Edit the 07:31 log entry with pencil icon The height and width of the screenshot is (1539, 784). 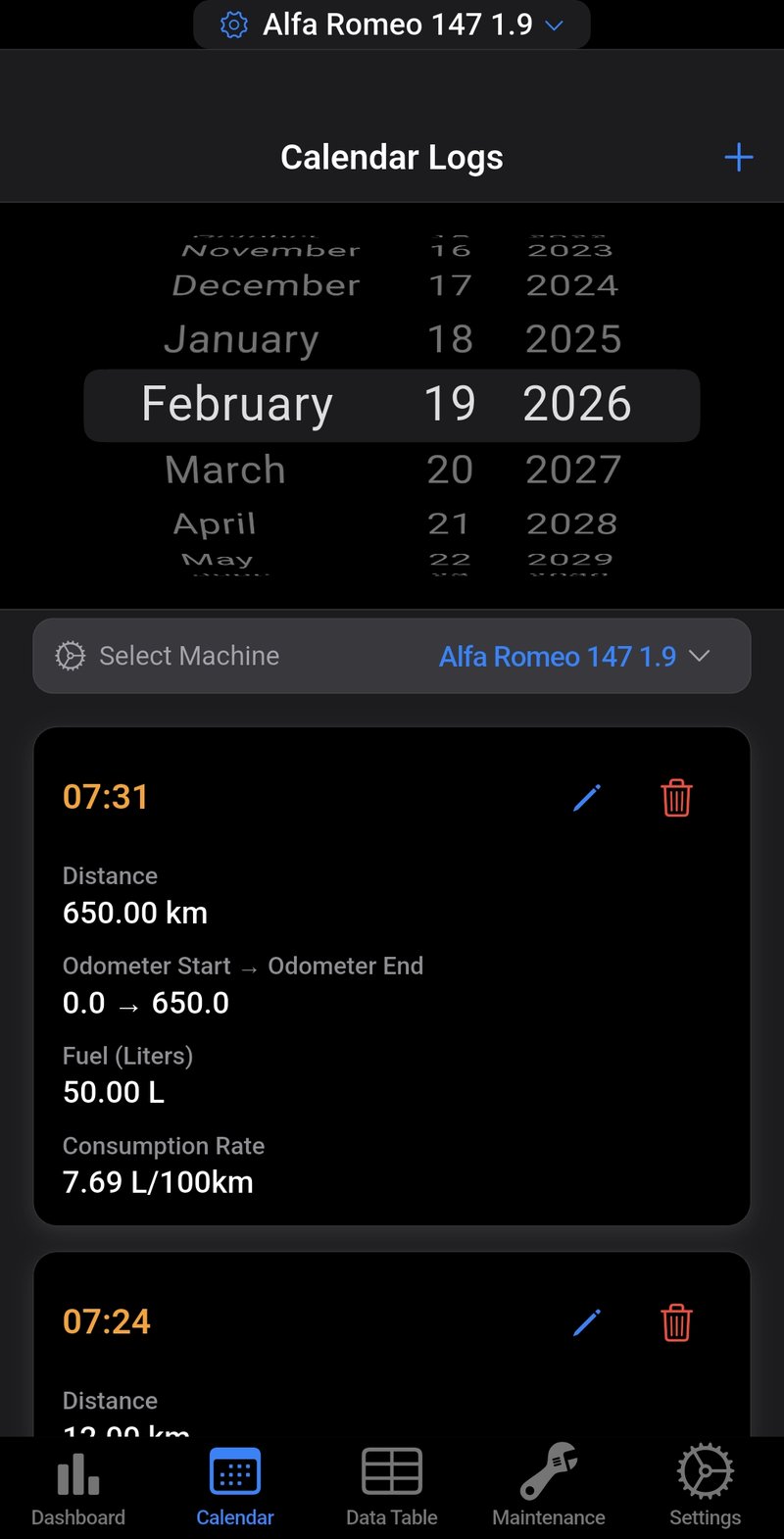pyautogui.click(x=586, y=798)
